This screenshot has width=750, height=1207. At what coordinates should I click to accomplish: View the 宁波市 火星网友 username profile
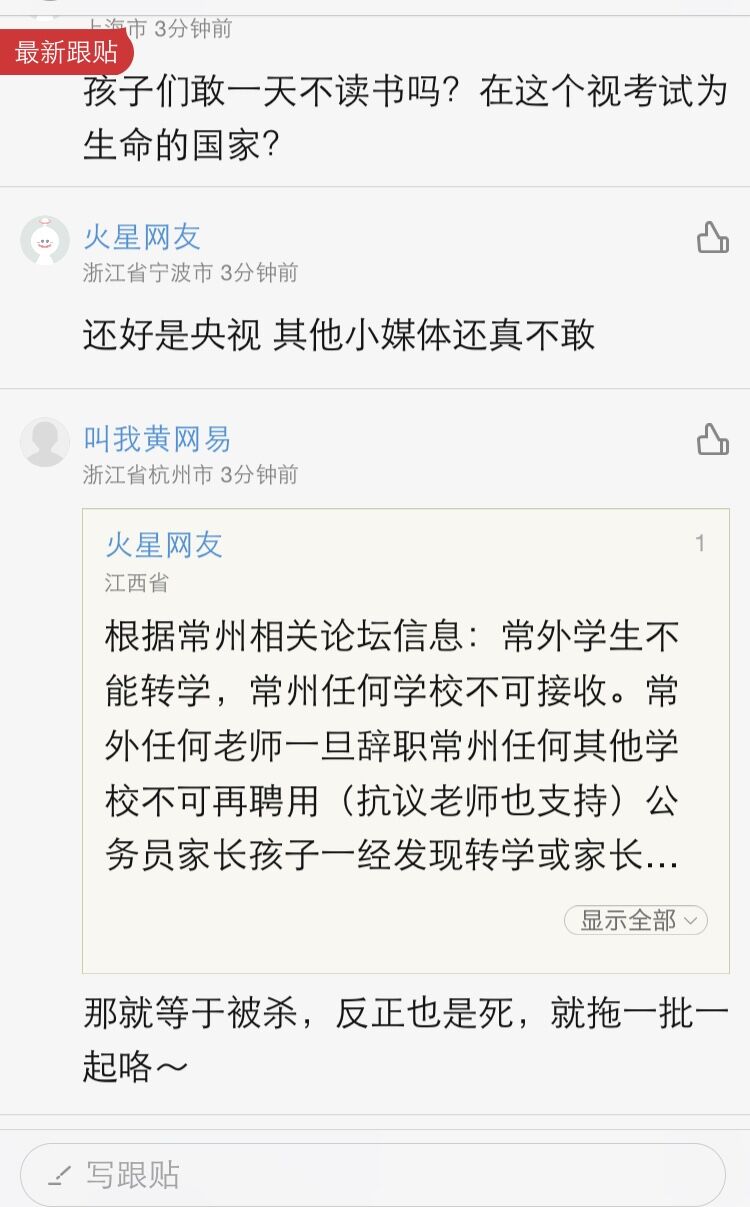coord(142,238)
